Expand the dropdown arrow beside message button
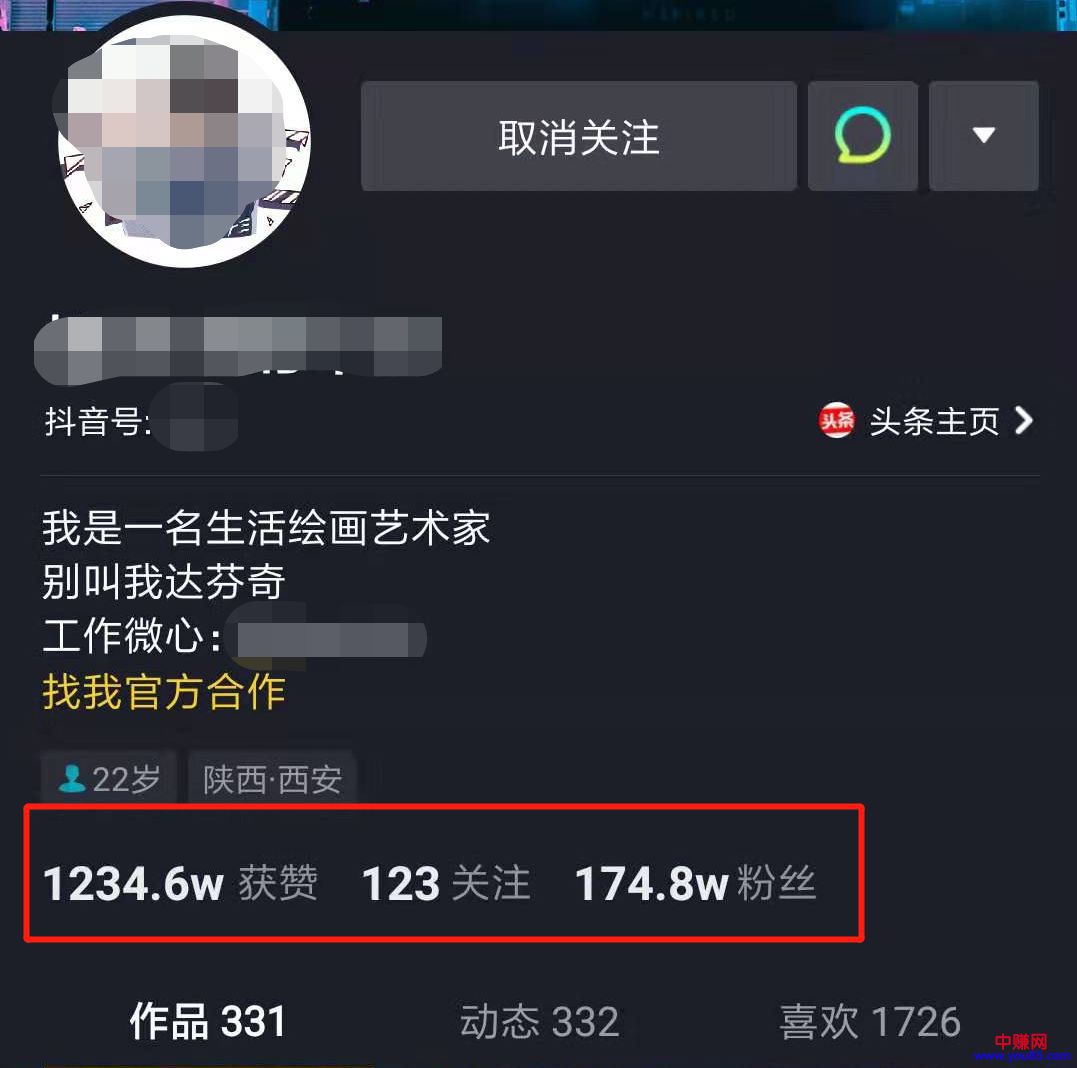1077x1068 pixels. coord(983,137)
